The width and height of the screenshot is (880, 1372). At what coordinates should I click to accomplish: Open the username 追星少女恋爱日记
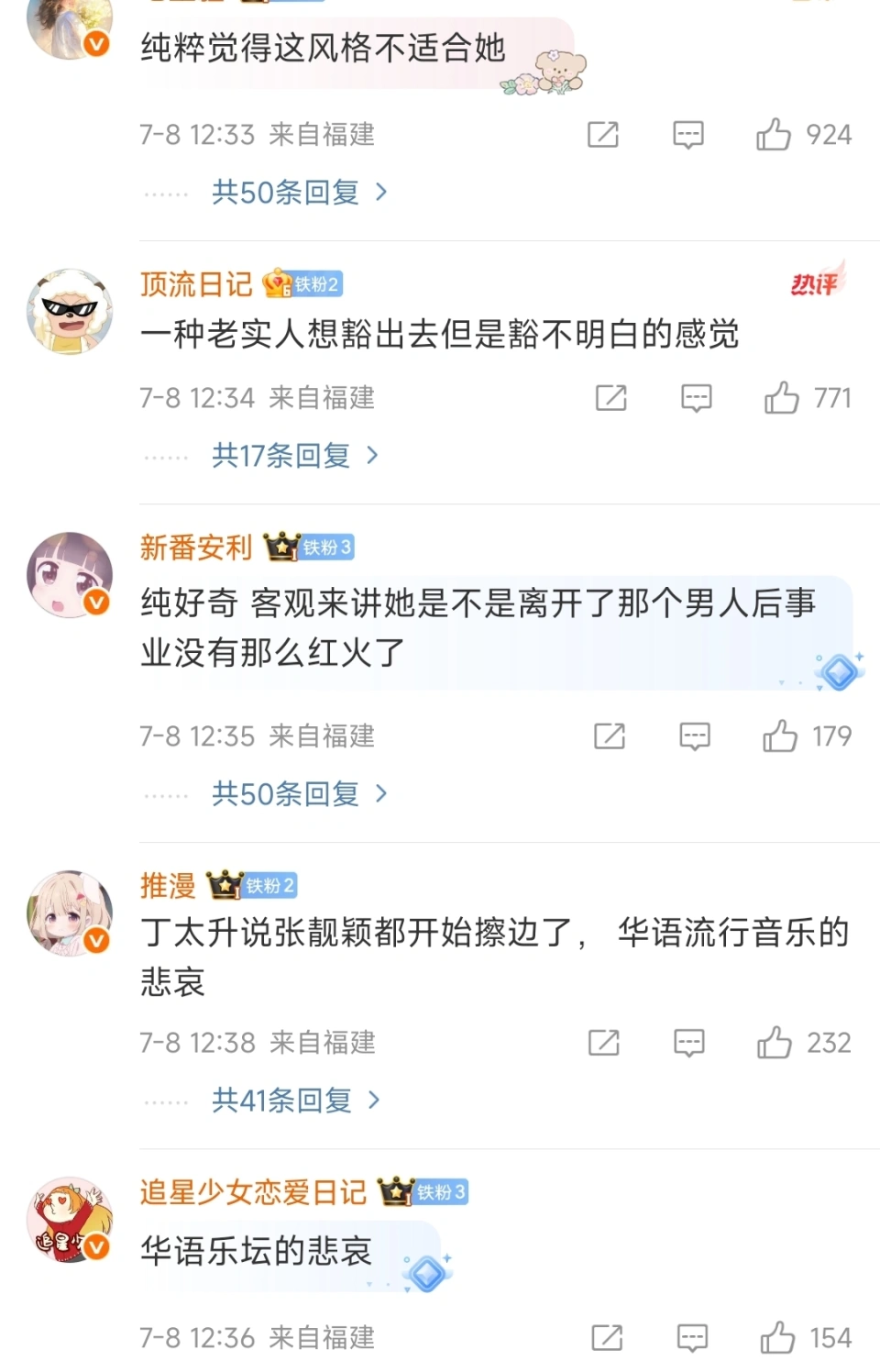252,1192
